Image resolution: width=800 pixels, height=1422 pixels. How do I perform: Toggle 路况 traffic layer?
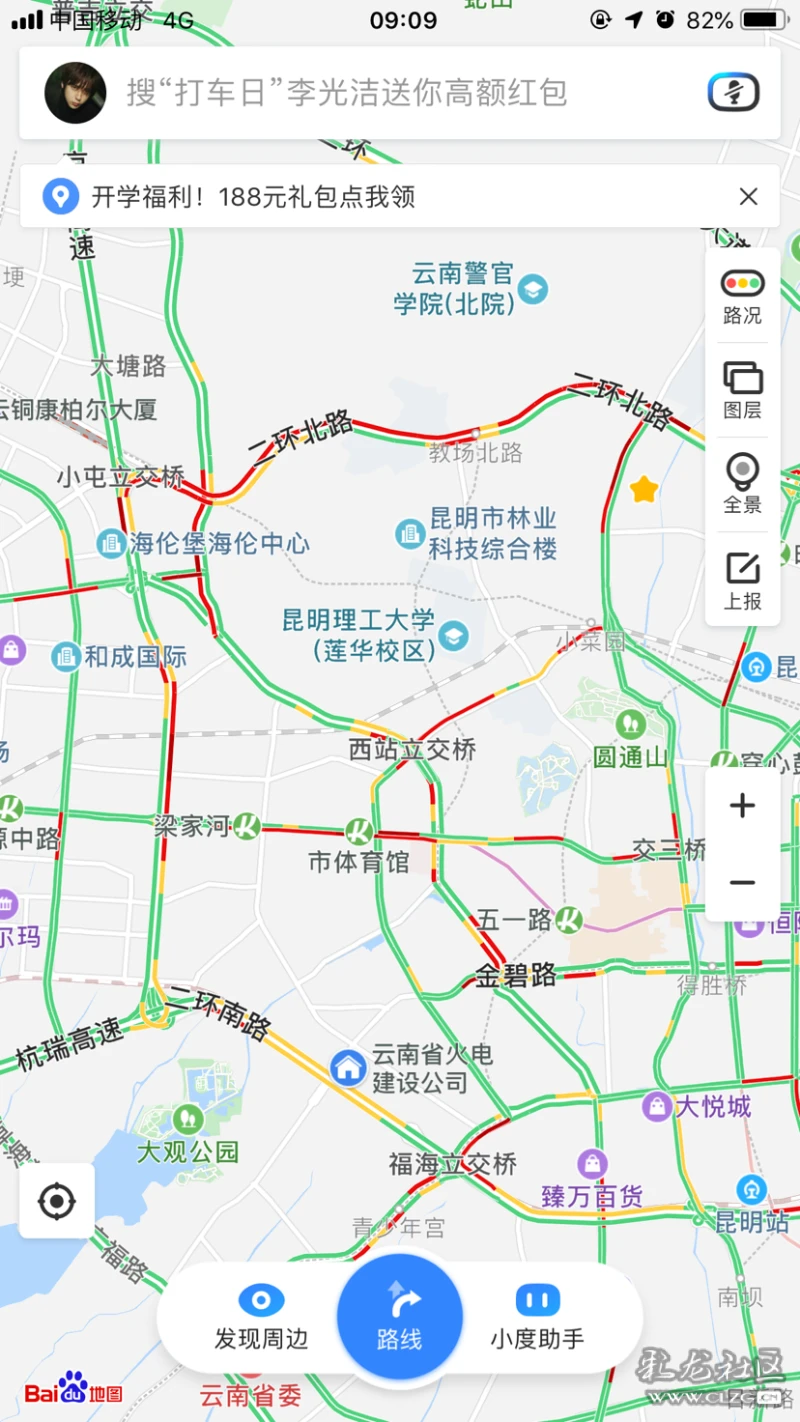click(742, 295)
